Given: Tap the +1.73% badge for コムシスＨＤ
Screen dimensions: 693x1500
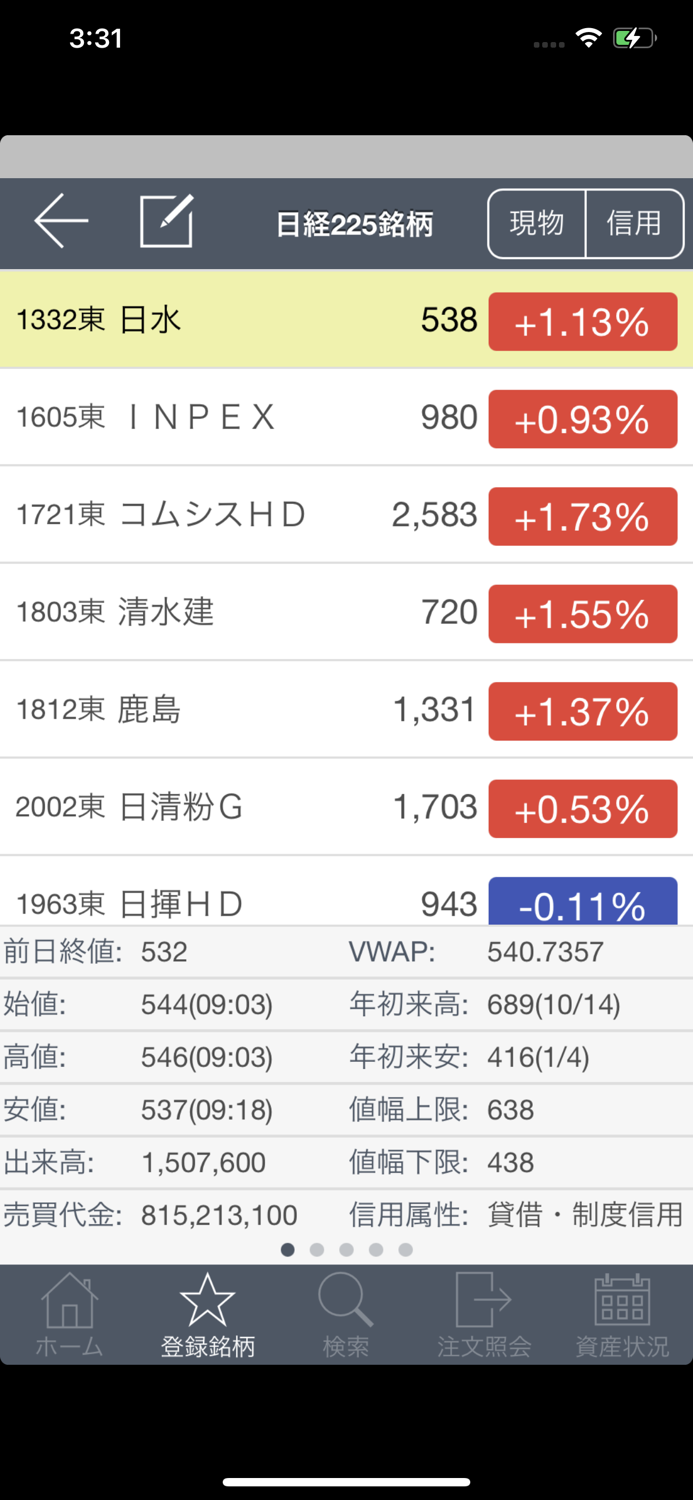Looking at the screenshot, I should click(582, 516).
